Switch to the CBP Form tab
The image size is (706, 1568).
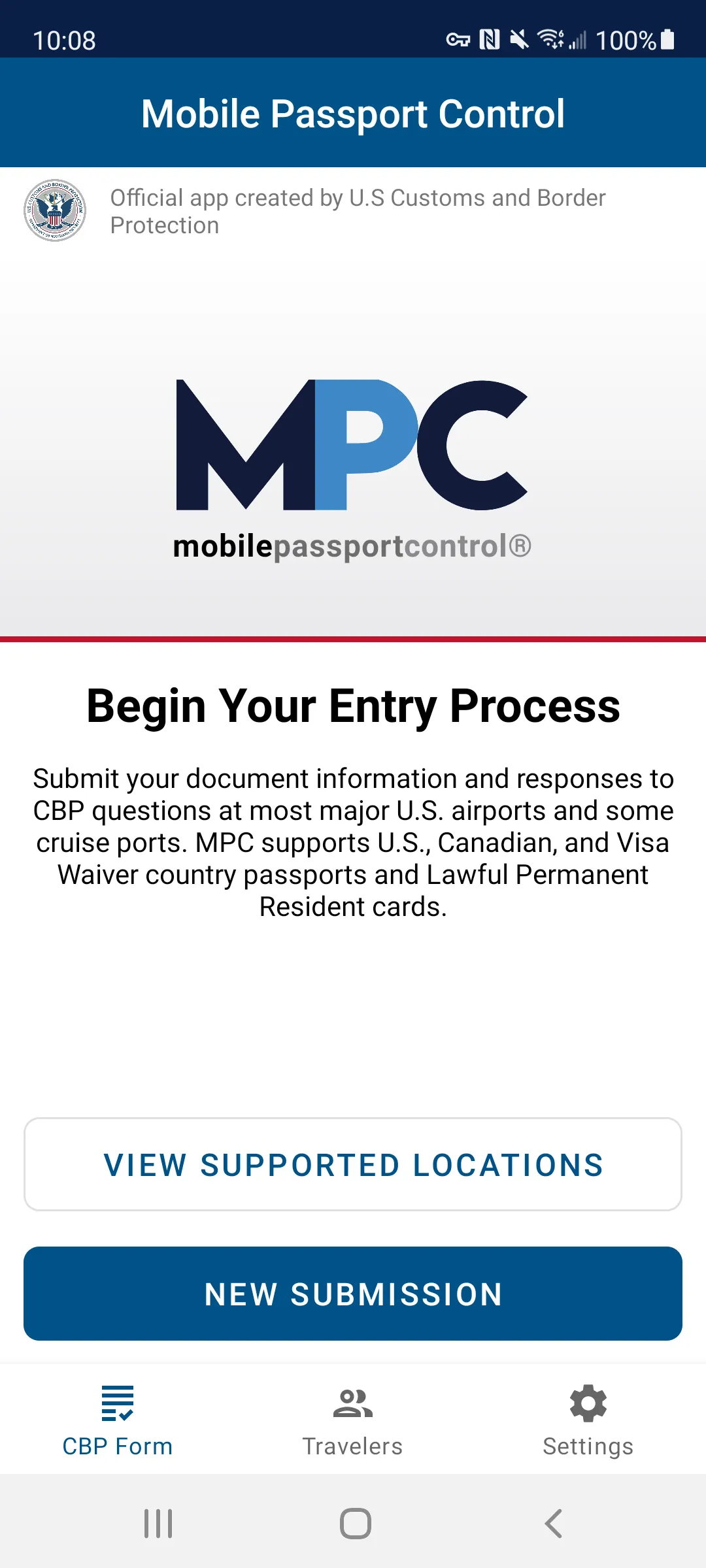coord(118,1431)
